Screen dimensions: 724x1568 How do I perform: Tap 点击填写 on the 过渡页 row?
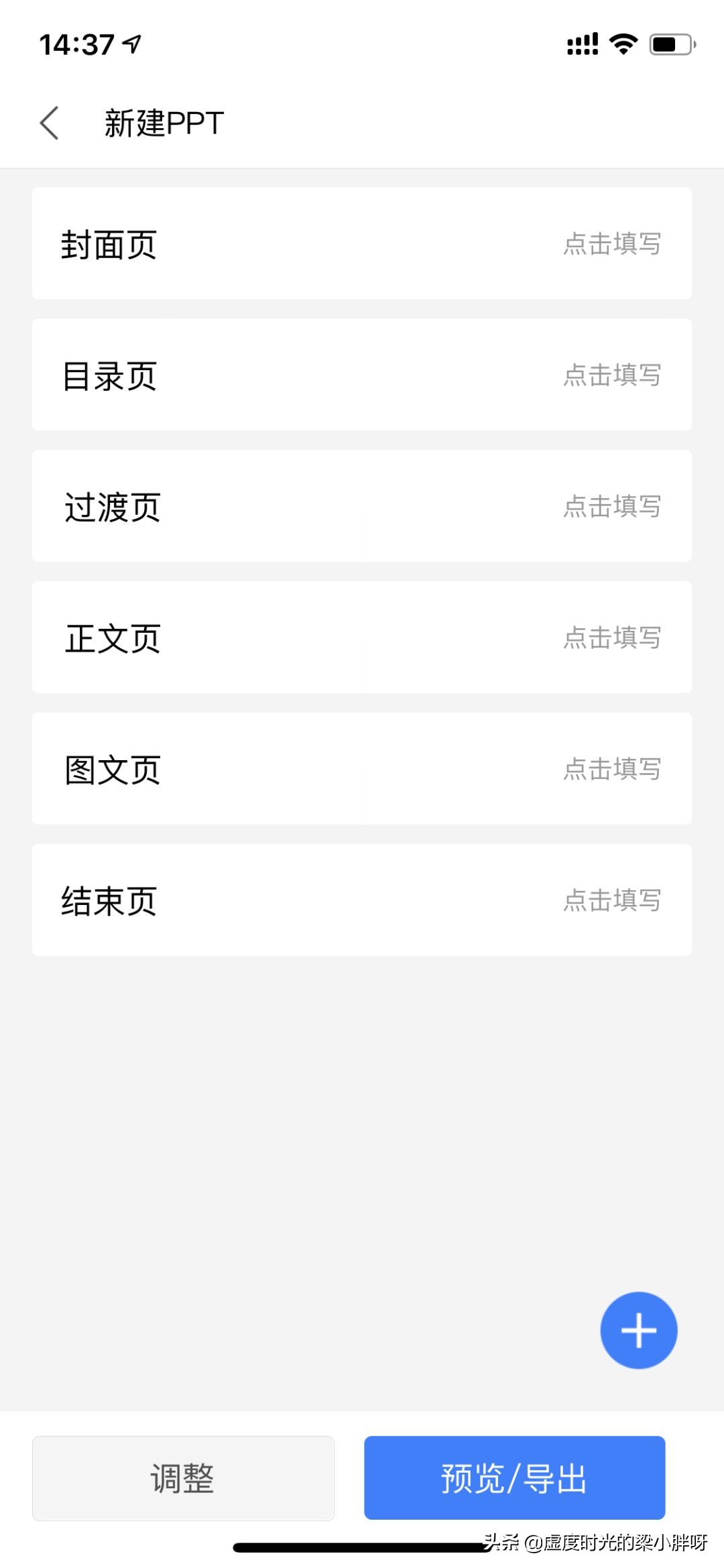[611, 507]
